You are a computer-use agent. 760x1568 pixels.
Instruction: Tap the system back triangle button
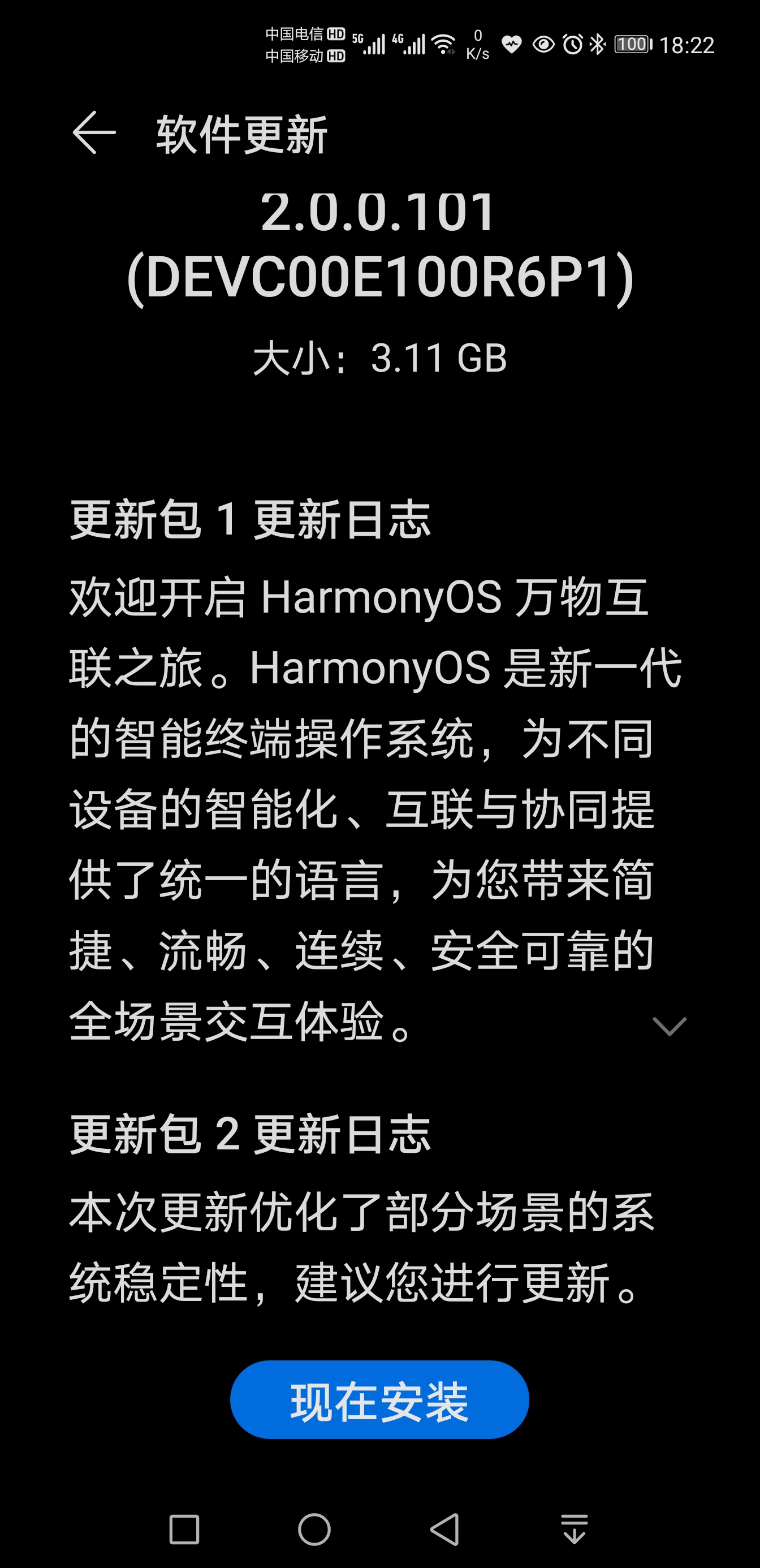tap(445, 1530)
